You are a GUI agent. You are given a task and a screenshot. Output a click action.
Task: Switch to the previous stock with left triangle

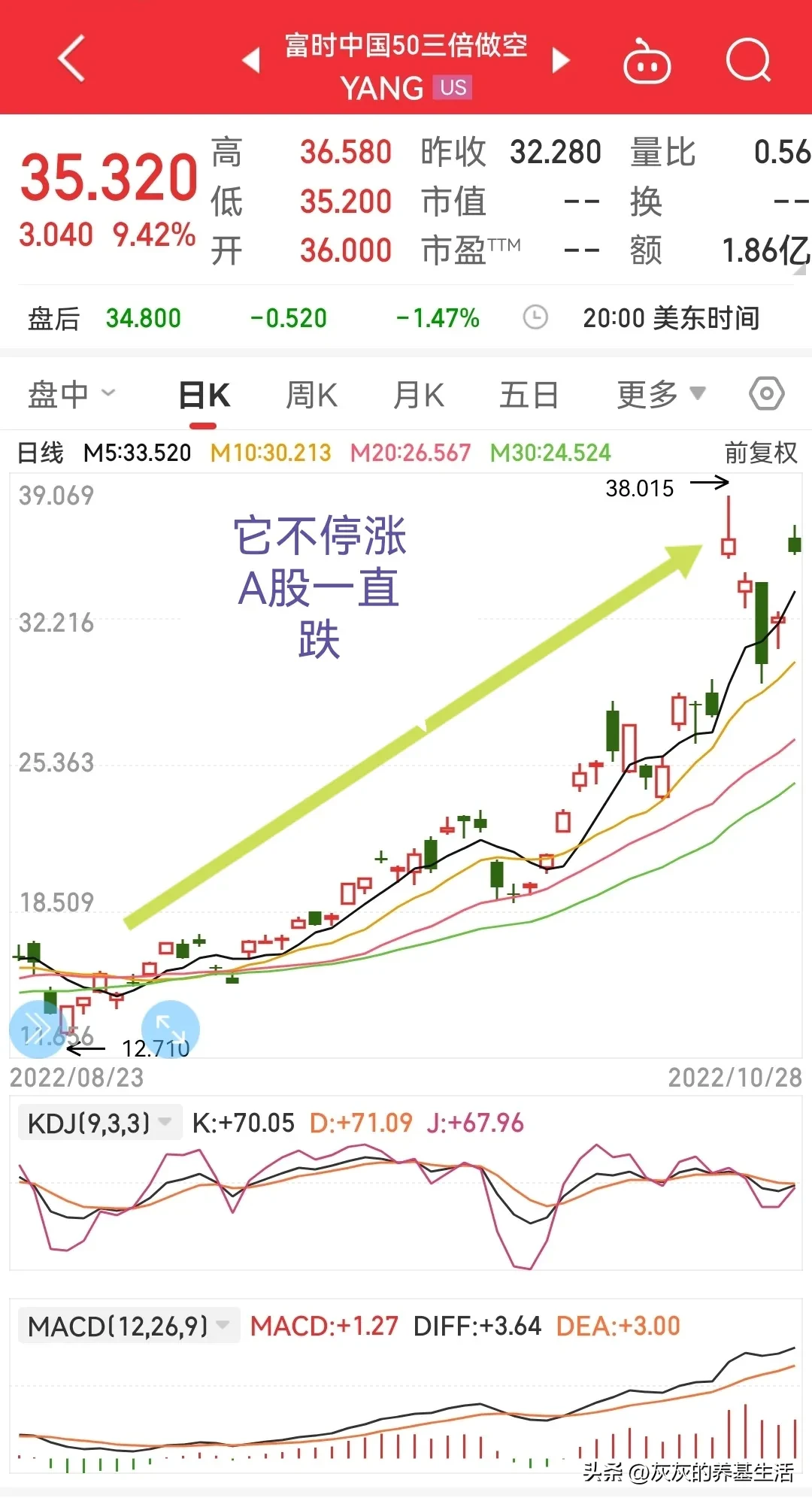coord(251,60)
